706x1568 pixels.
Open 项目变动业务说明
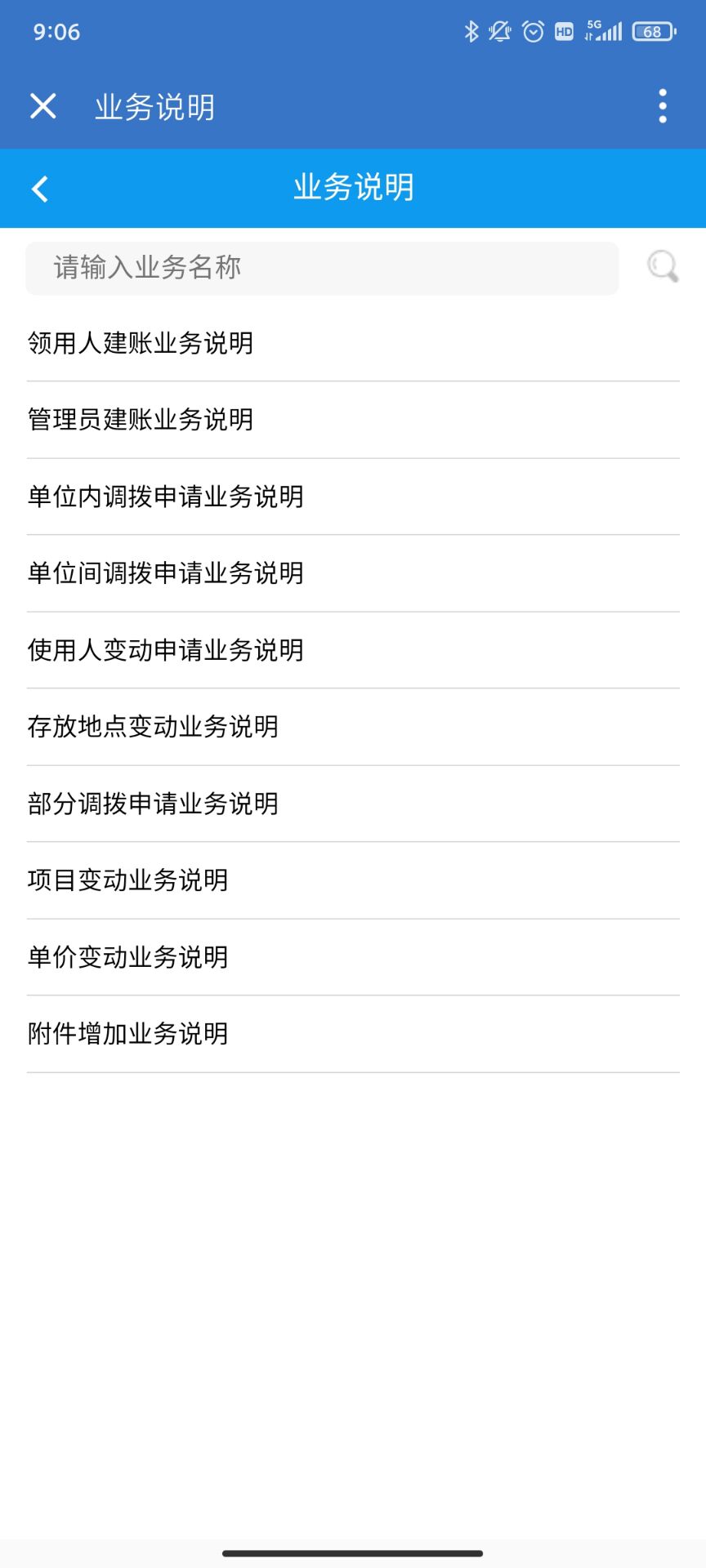click(x=128, y=880)
